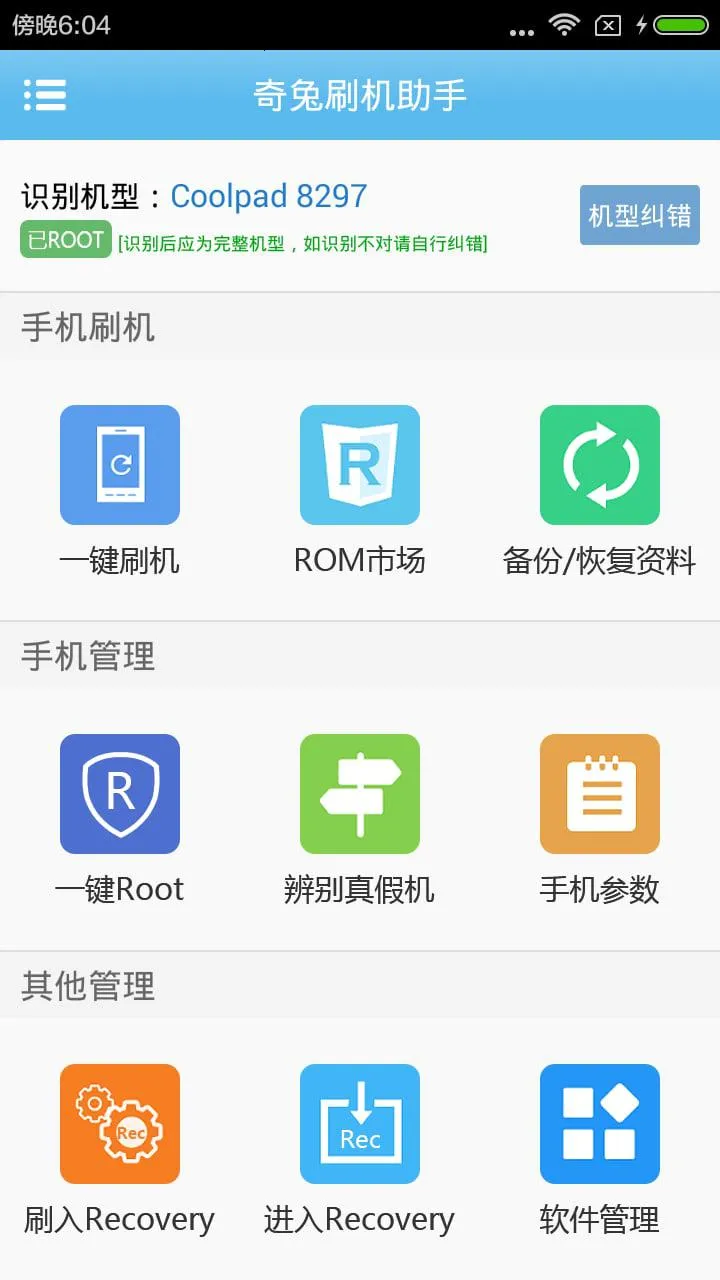Click the Coolpad 8297 device name link
The image size is (720, 1280).
tap(268, 196)
